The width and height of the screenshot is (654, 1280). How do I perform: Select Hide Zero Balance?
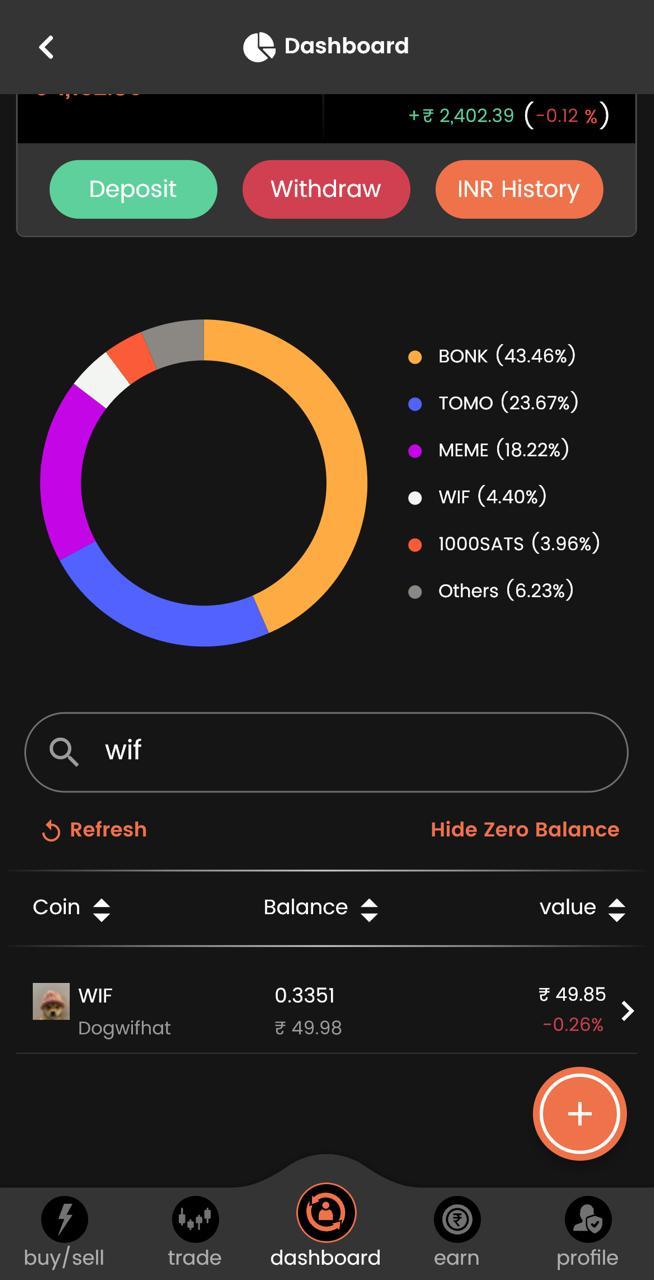tap(525, 830)
